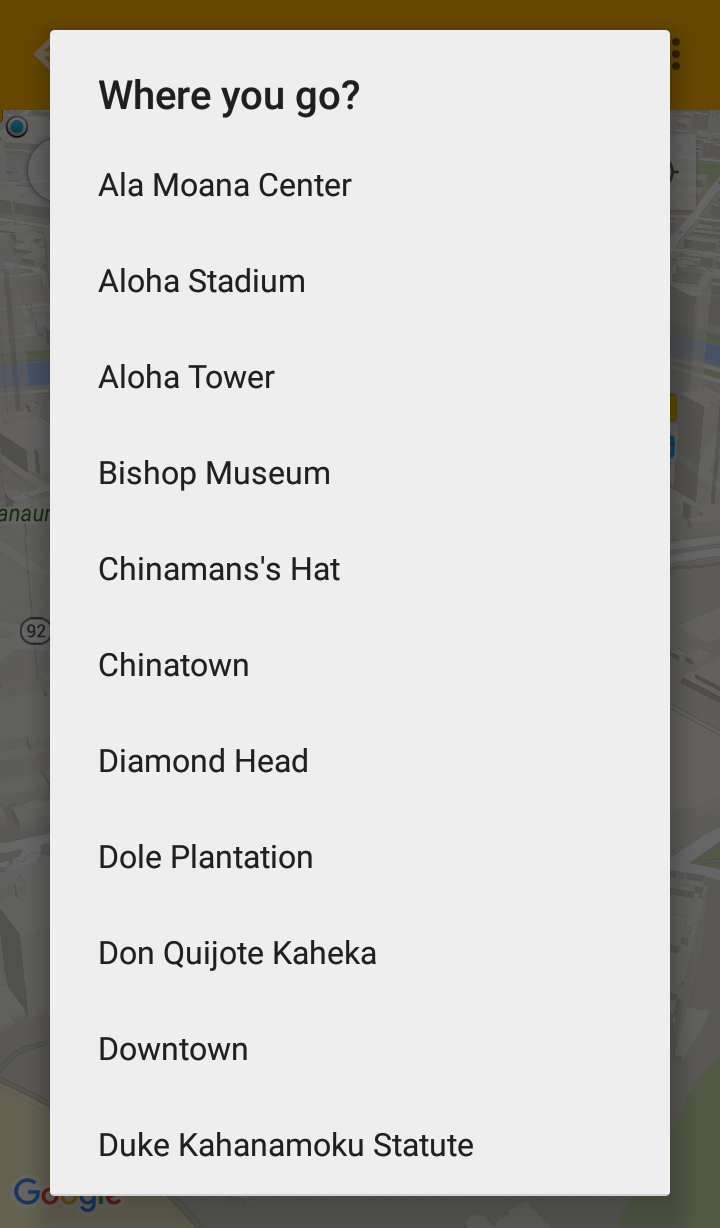Select Bishop Museum
The width and height of the screenshot is (720, 1228).
pos(214,474)
